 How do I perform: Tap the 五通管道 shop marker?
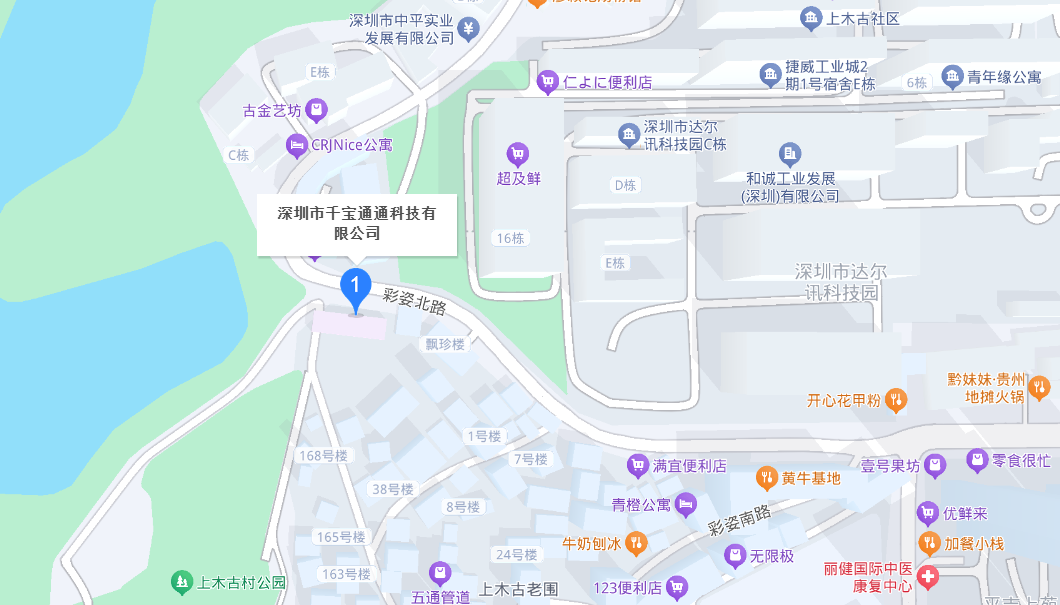(439, 573)
